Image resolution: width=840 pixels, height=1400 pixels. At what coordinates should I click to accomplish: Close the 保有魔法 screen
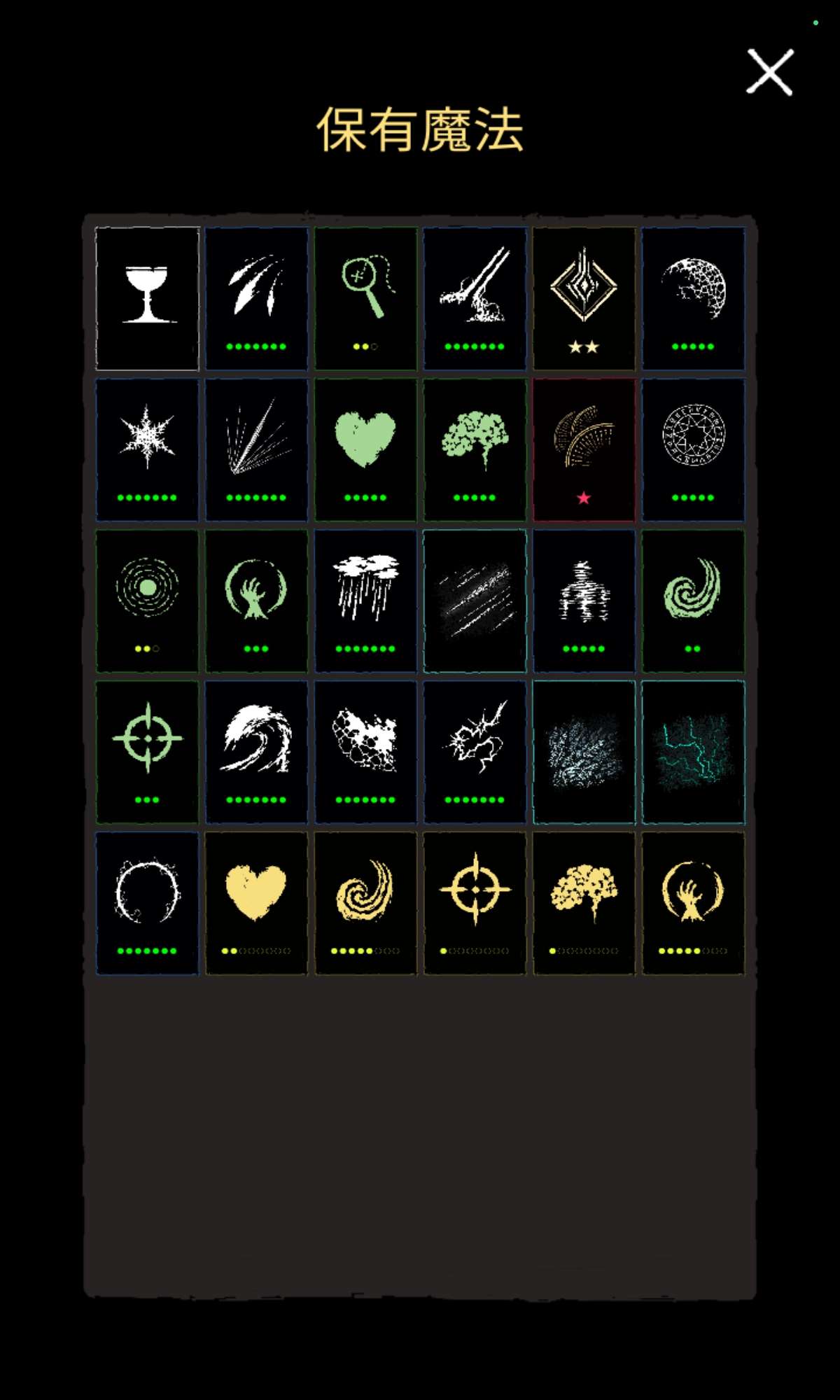(769, 71)
